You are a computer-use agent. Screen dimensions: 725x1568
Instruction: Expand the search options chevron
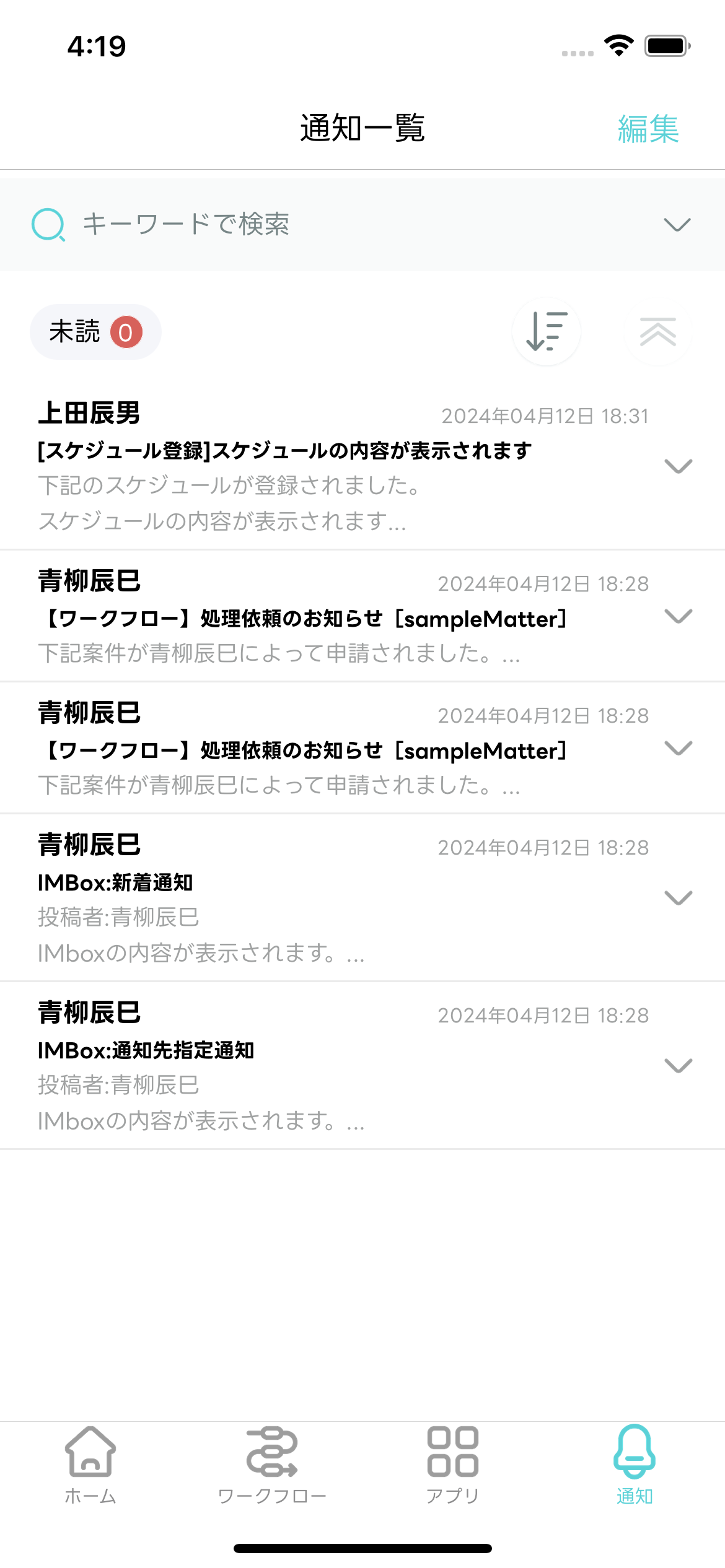click(677, 224)
